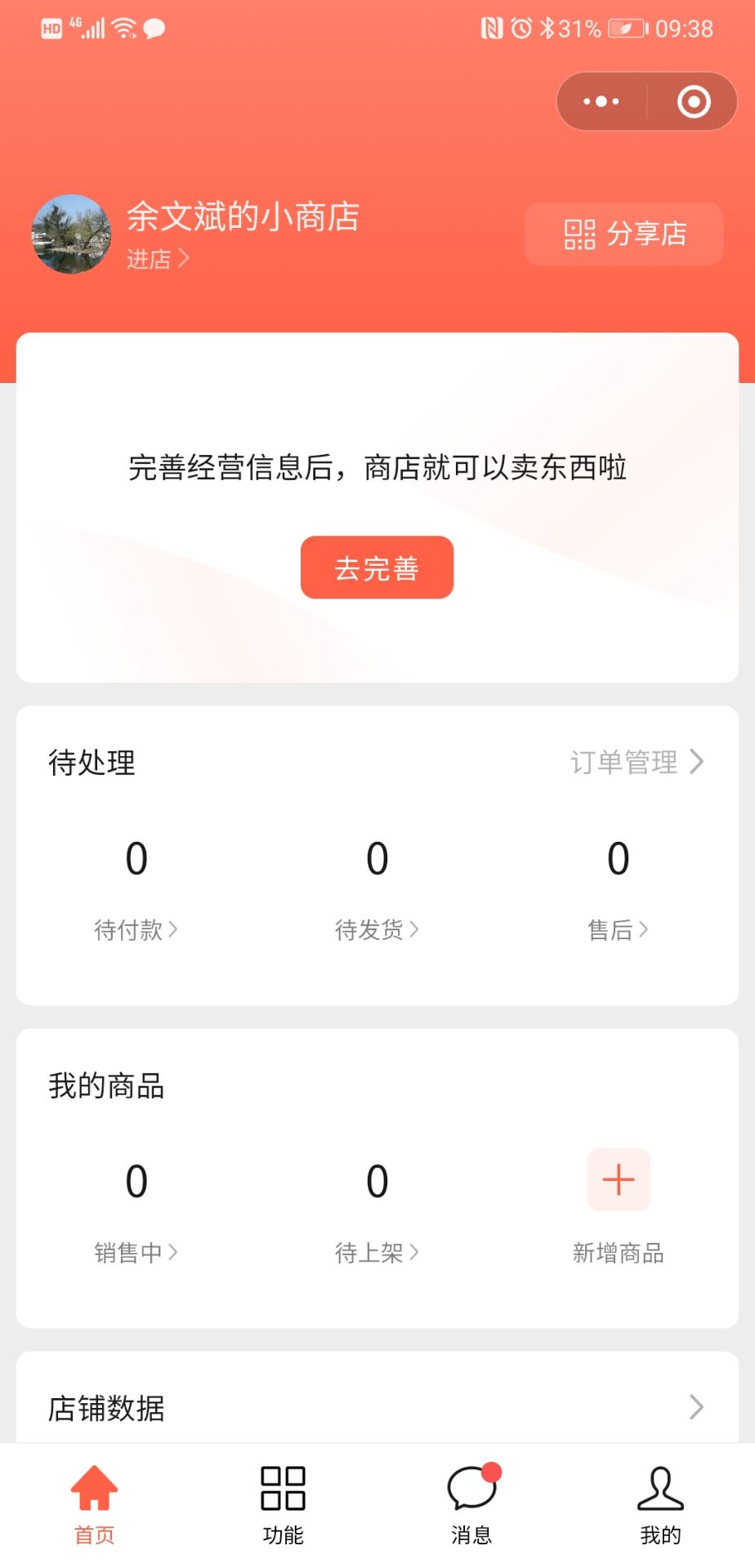Tap the 去完善 button
The width and height of the screenshot is (755, 1568).
coord(377,568)
